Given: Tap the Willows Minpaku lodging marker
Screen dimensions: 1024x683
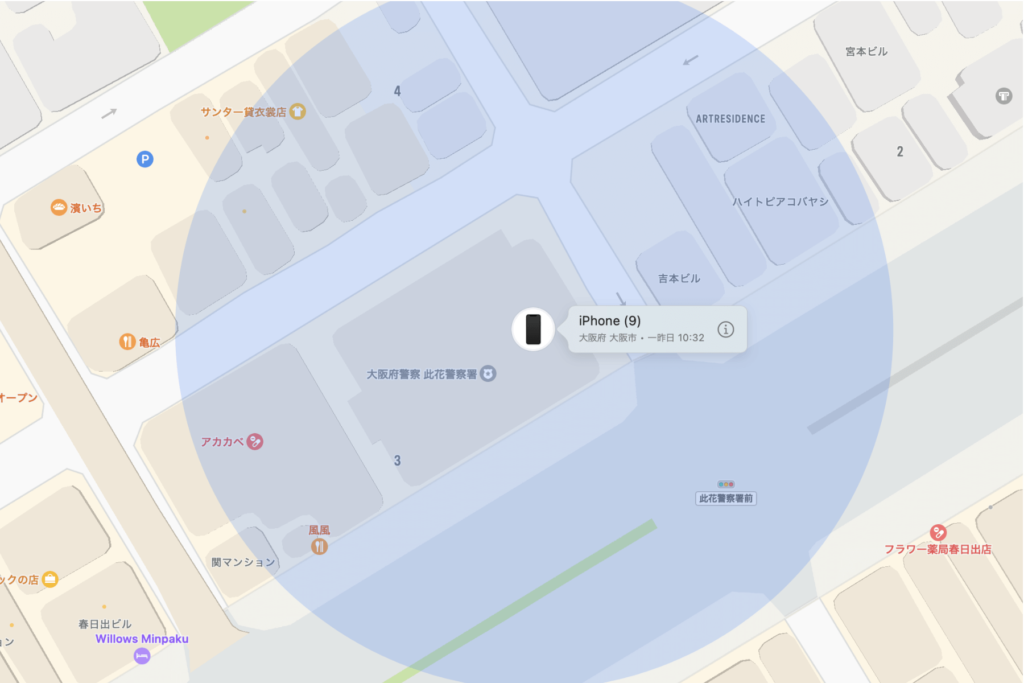Looking at the screenshot, I should click(142, 654).
